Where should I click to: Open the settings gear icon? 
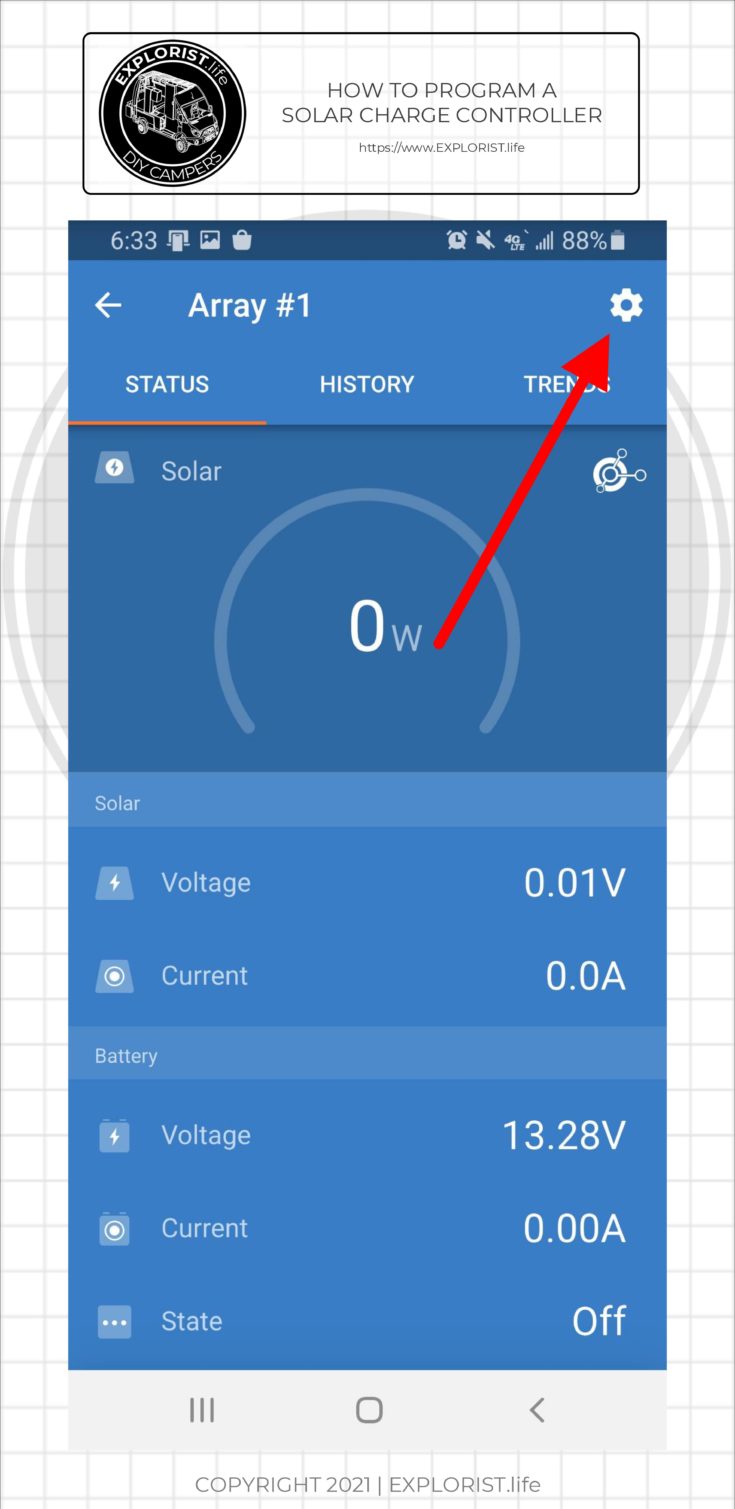click(x=626, y=305)
